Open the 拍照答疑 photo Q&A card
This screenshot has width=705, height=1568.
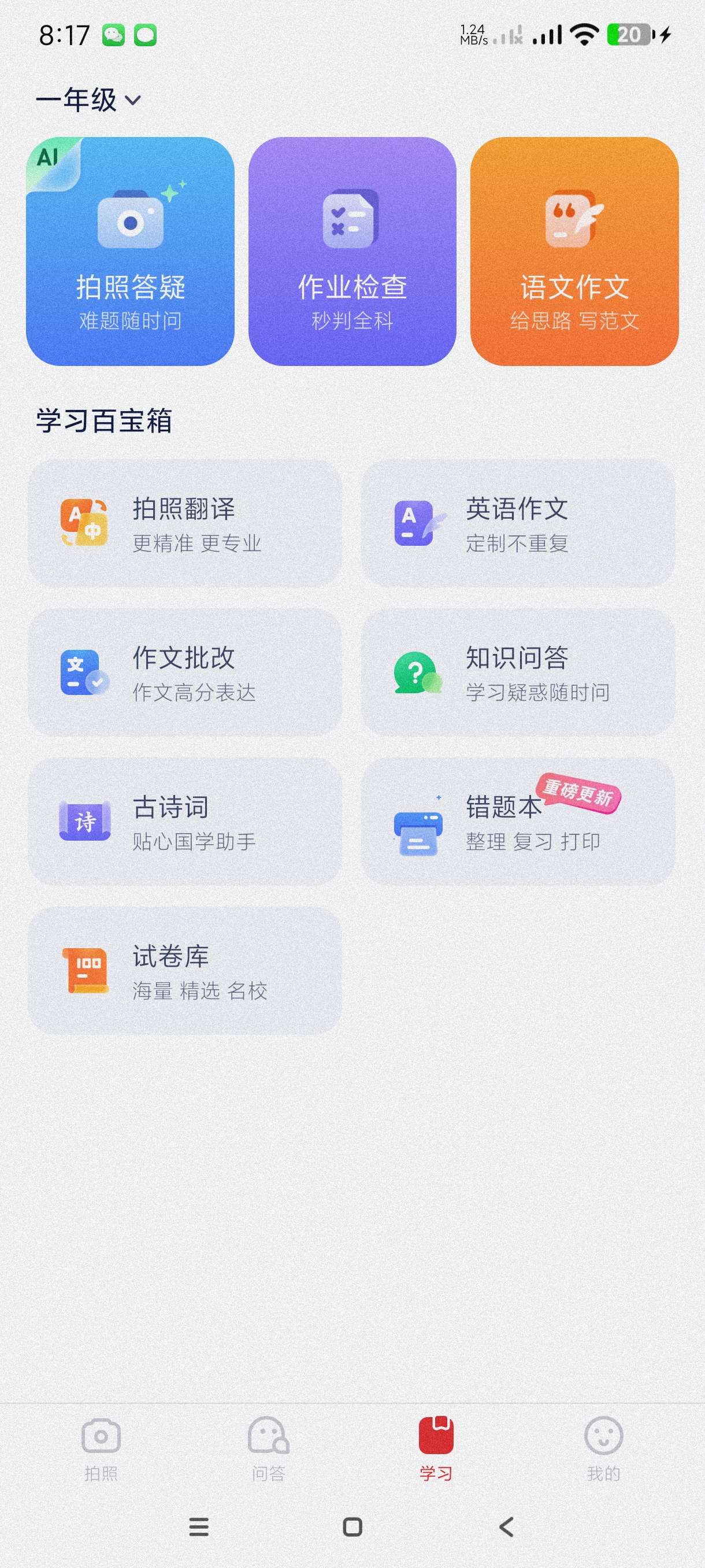point(130,252)
